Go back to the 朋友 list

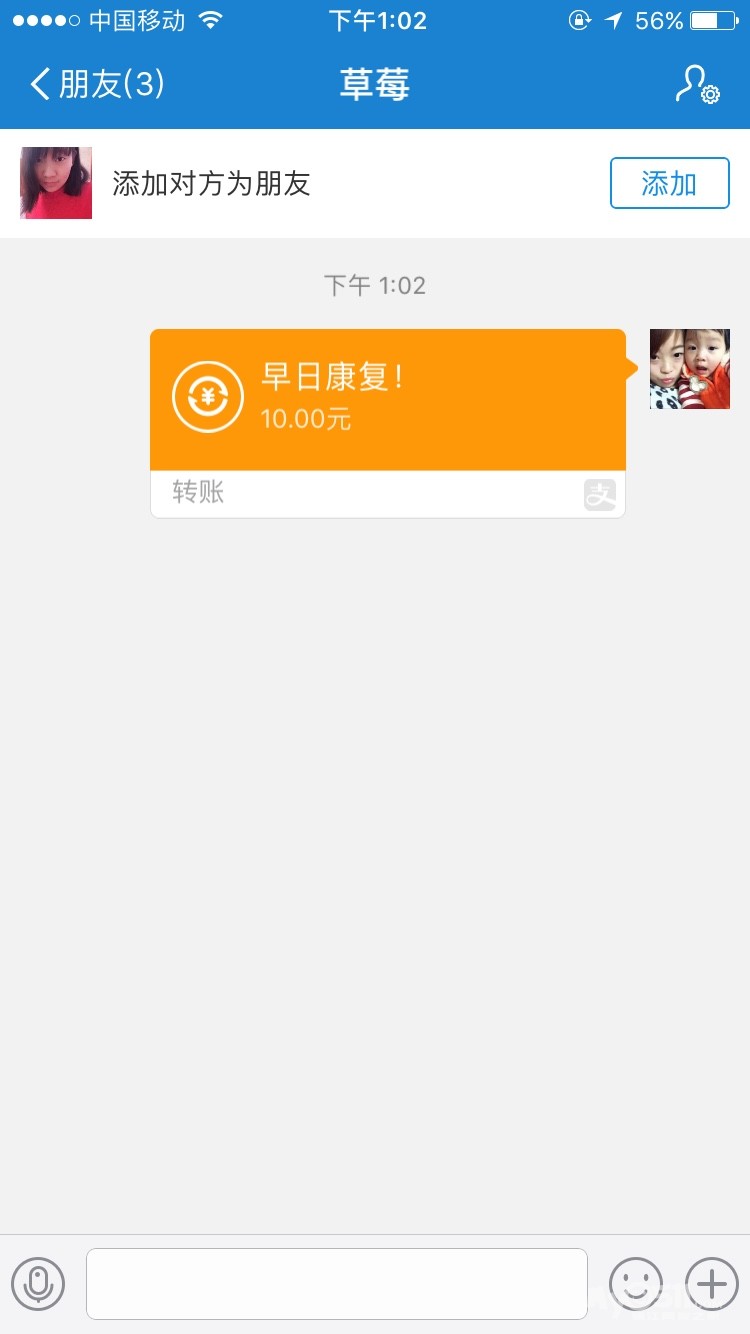pos(97,84)
